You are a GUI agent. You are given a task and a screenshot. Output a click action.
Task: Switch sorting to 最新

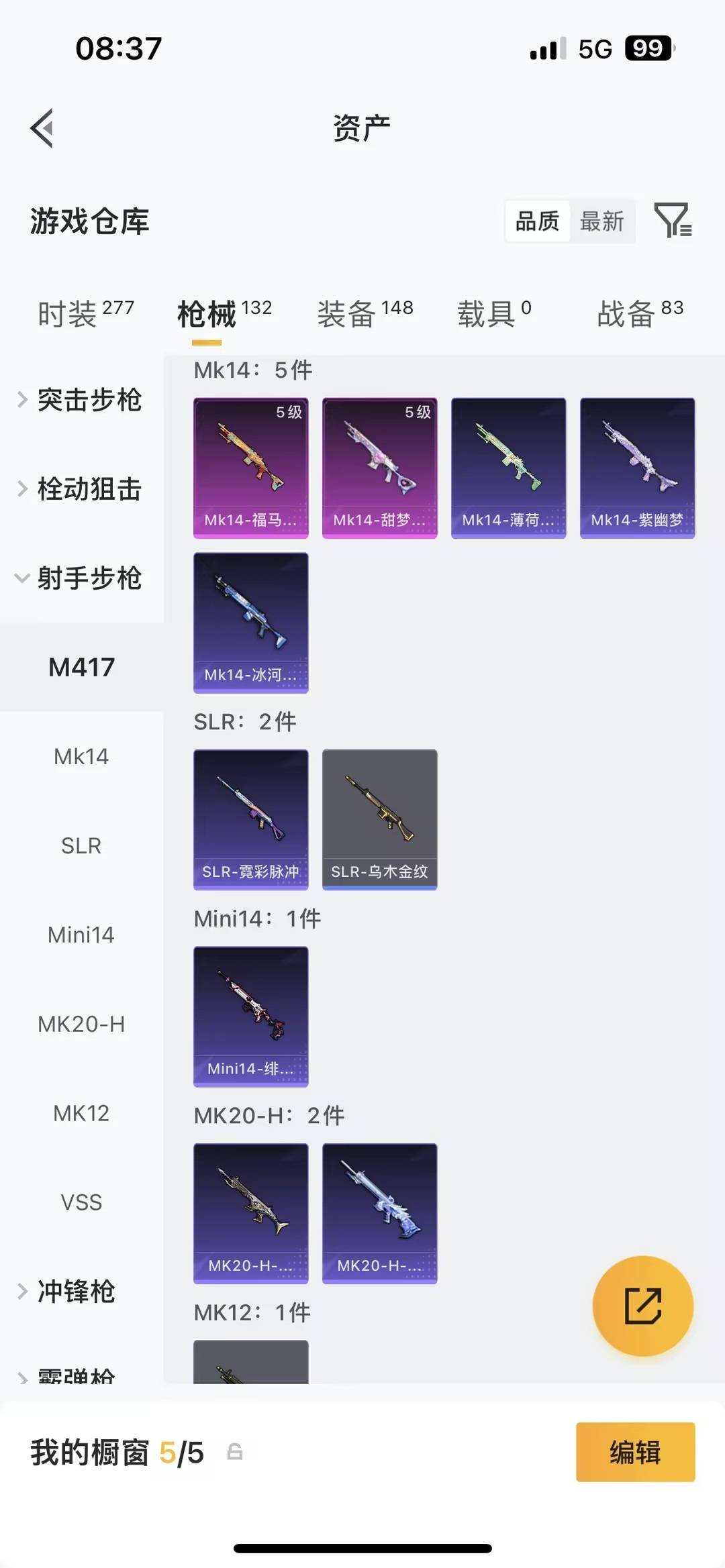(602, 221)
